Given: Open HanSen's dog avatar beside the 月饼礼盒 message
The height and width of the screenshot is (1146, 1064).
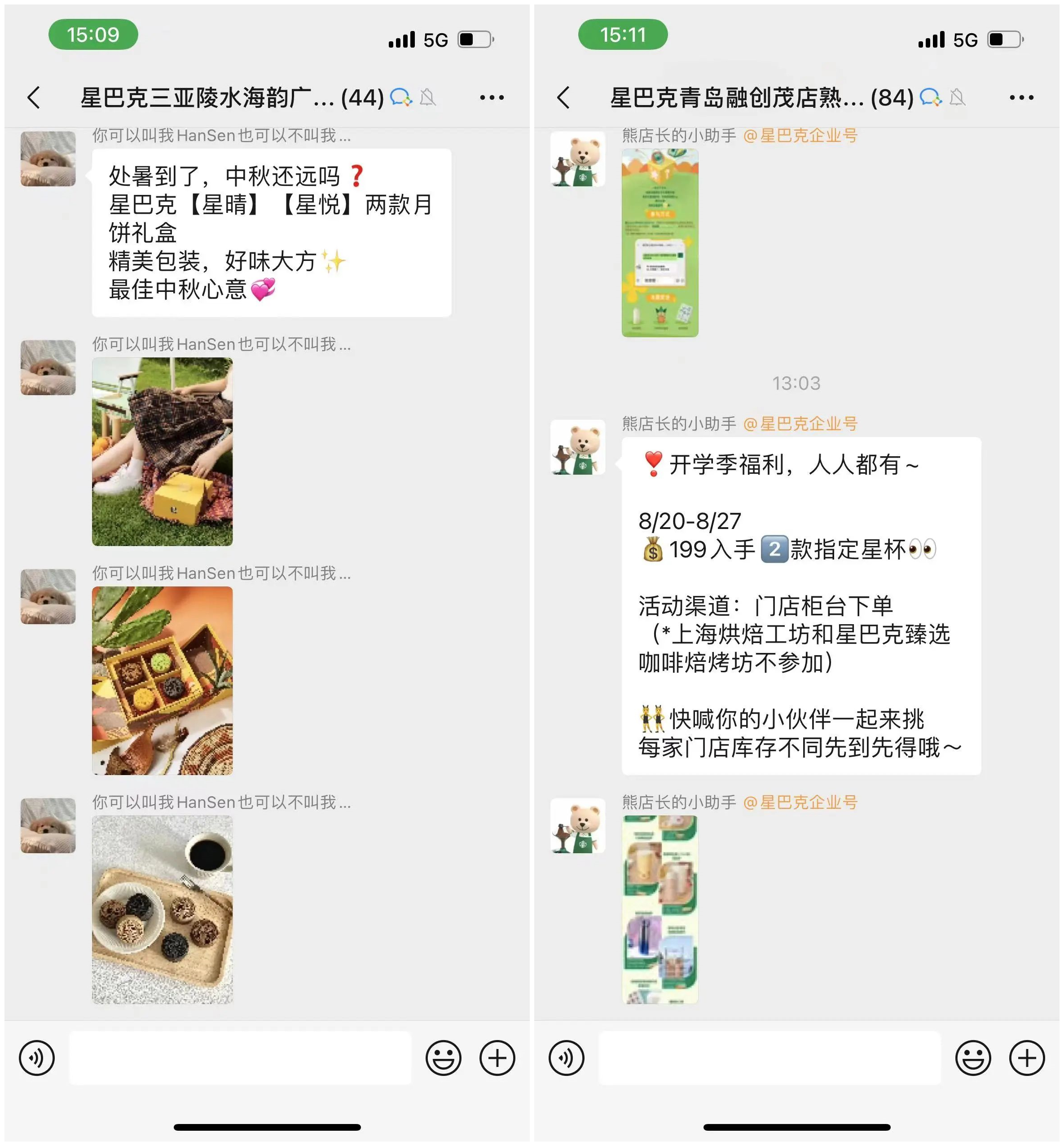Looking at the screenshot, I should point(48,159).
